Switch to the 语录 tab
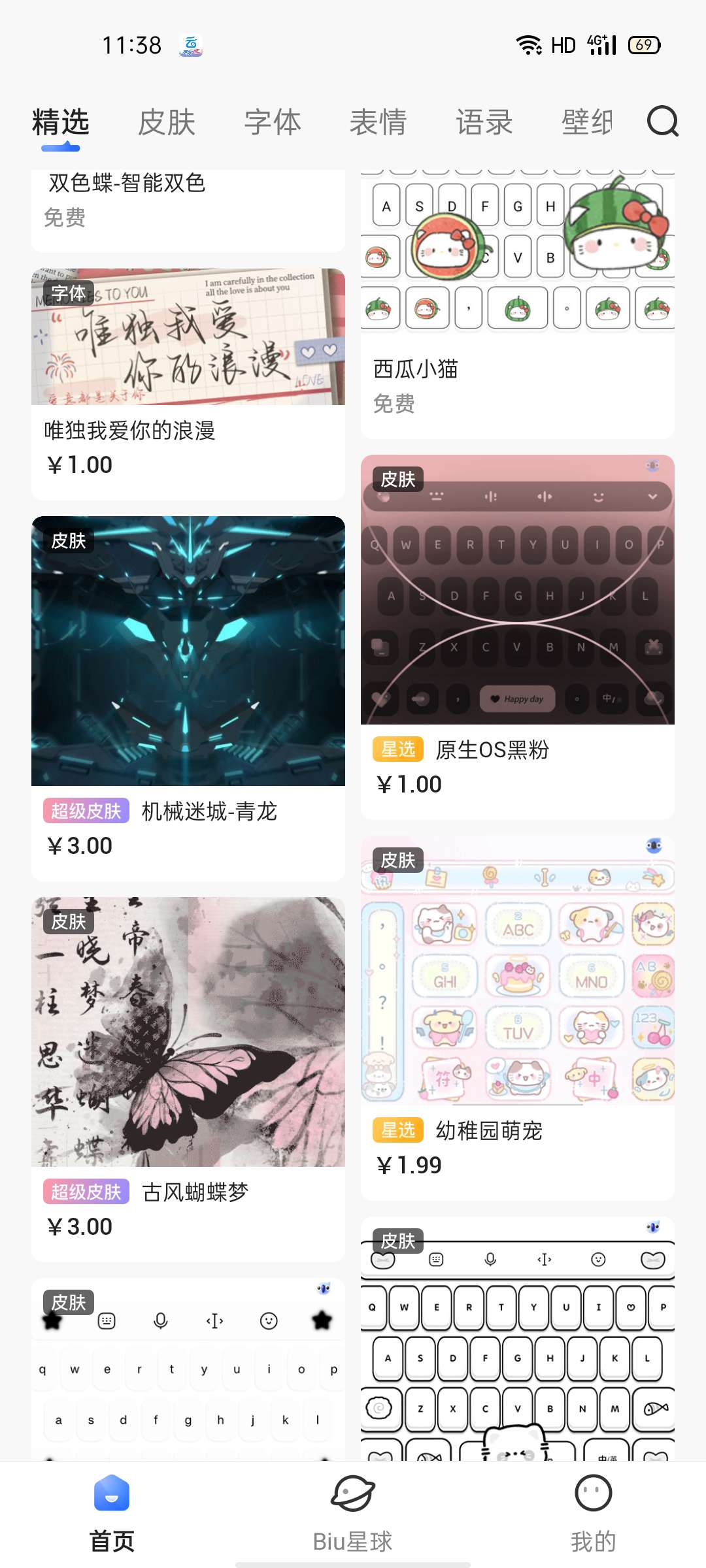706x1568 pixels. (484, 122)
